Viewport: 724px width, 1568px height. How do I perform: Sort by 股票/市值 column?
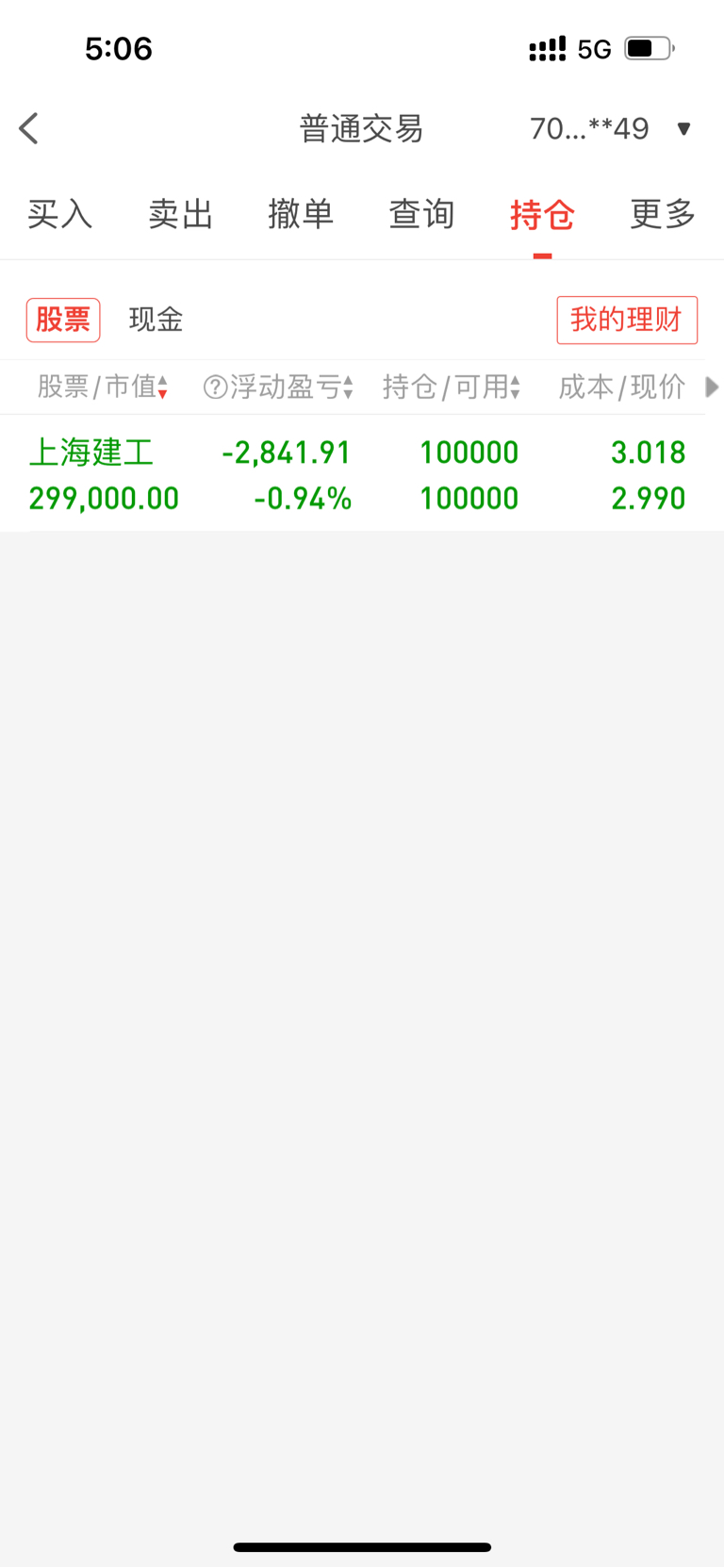pyautogui.click(x=103, y=387)
